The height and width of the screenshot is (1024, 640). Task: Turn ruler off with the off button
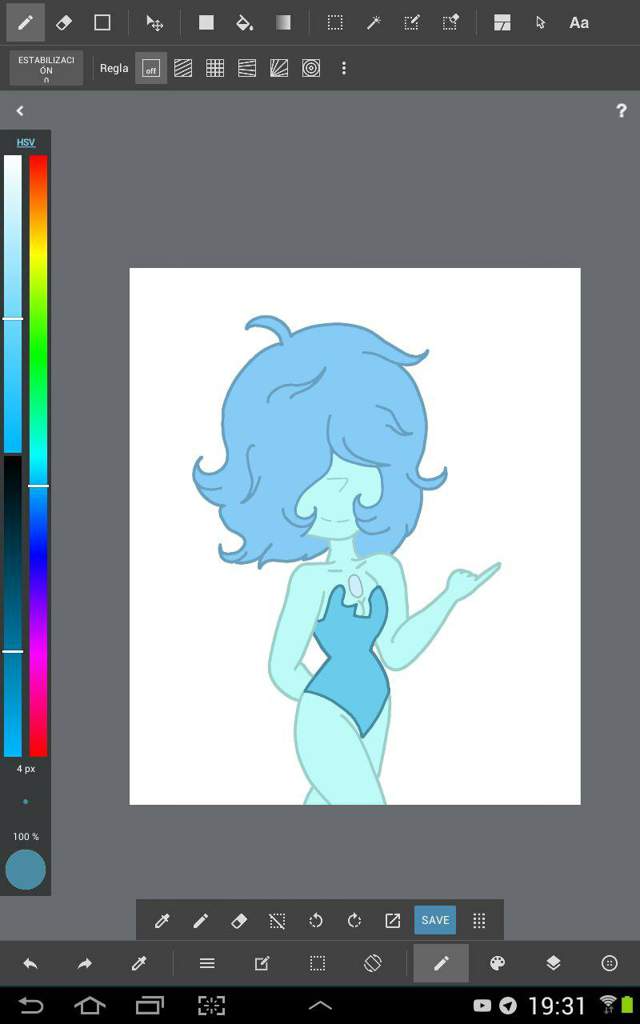pos(151,68)
